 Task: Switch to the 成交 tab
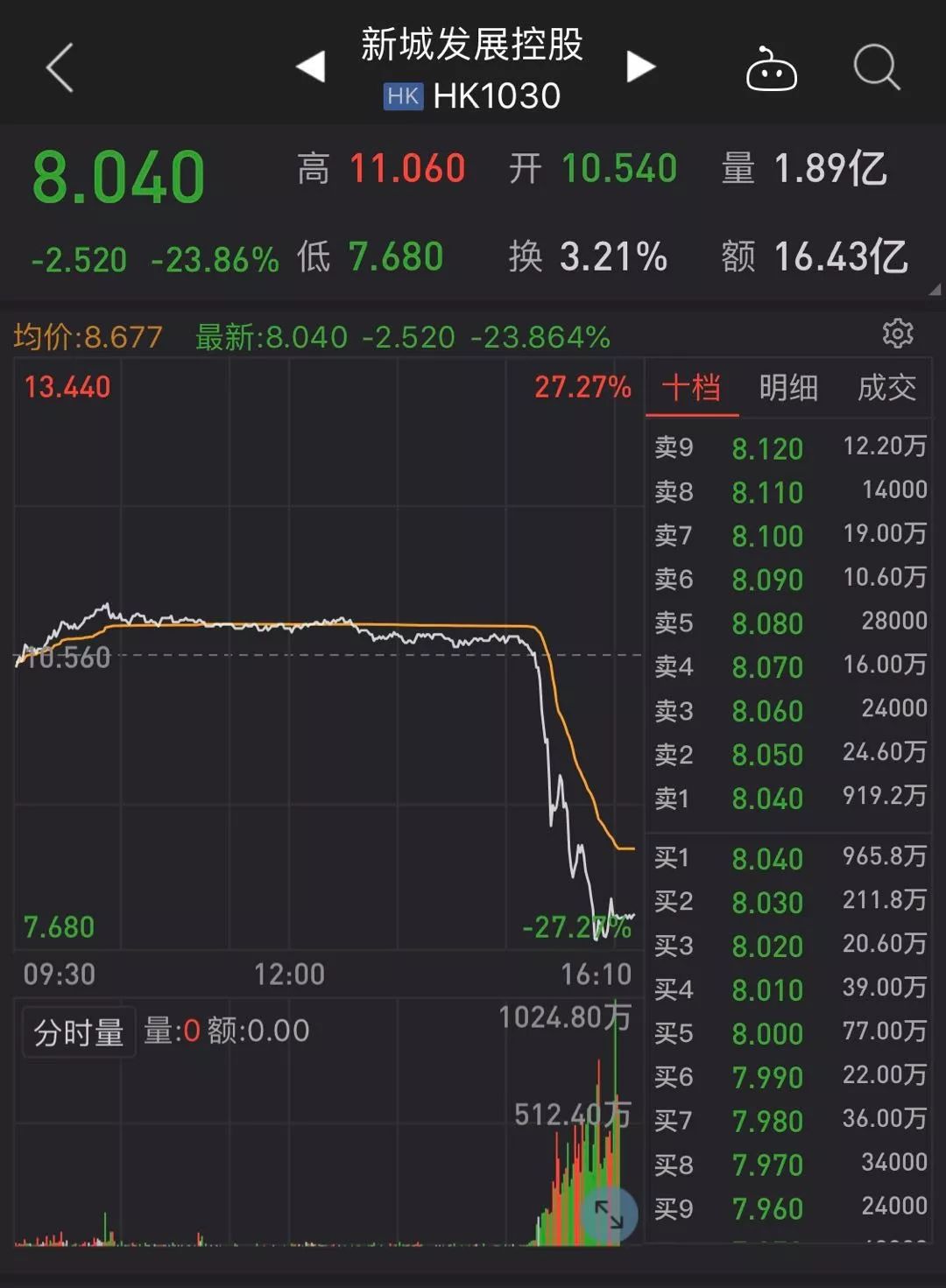point(886,387)
